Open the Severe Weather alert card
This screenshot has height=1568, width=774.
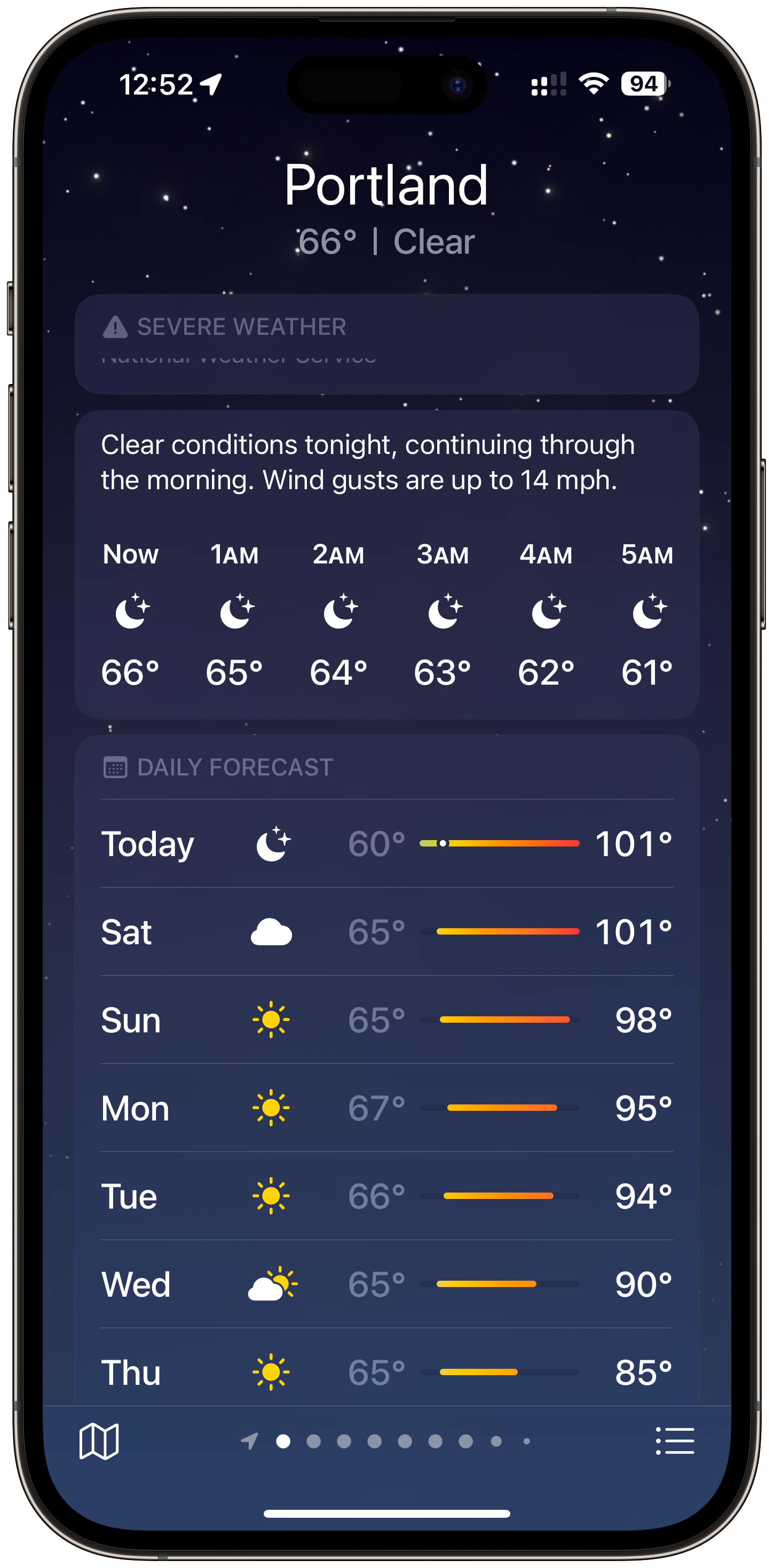point(386,344)
